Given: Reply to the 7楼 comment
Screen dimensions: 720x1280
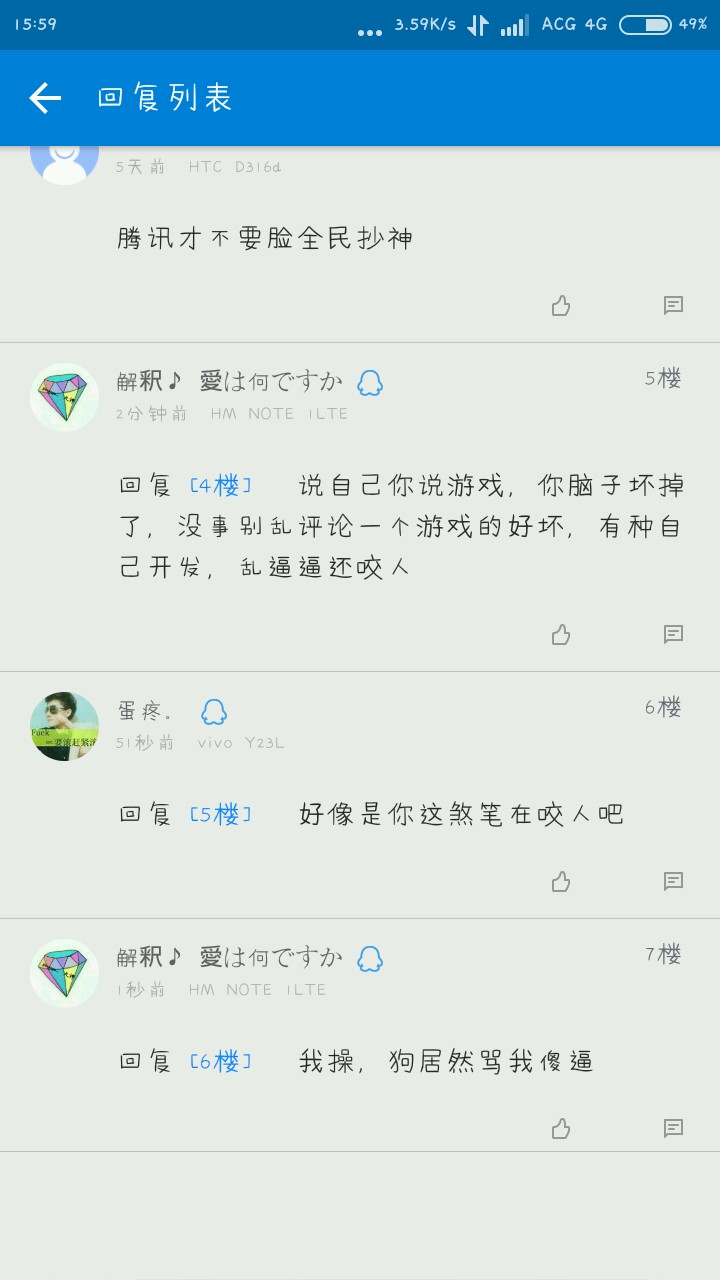Looking at the screenshot, I should point(674,1128).
